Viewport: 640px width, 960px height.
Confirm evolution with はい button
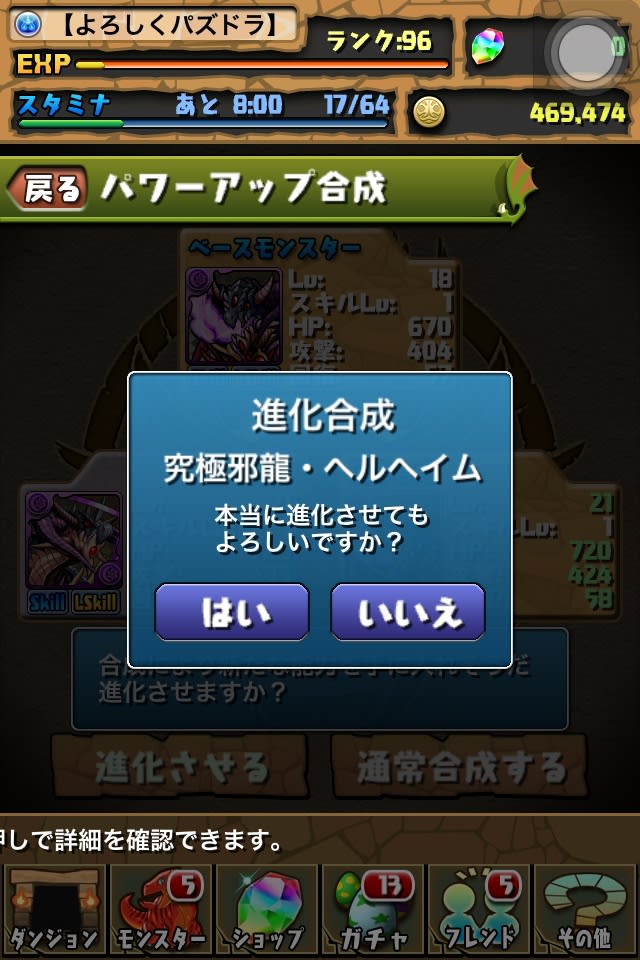tap(232, 612)
